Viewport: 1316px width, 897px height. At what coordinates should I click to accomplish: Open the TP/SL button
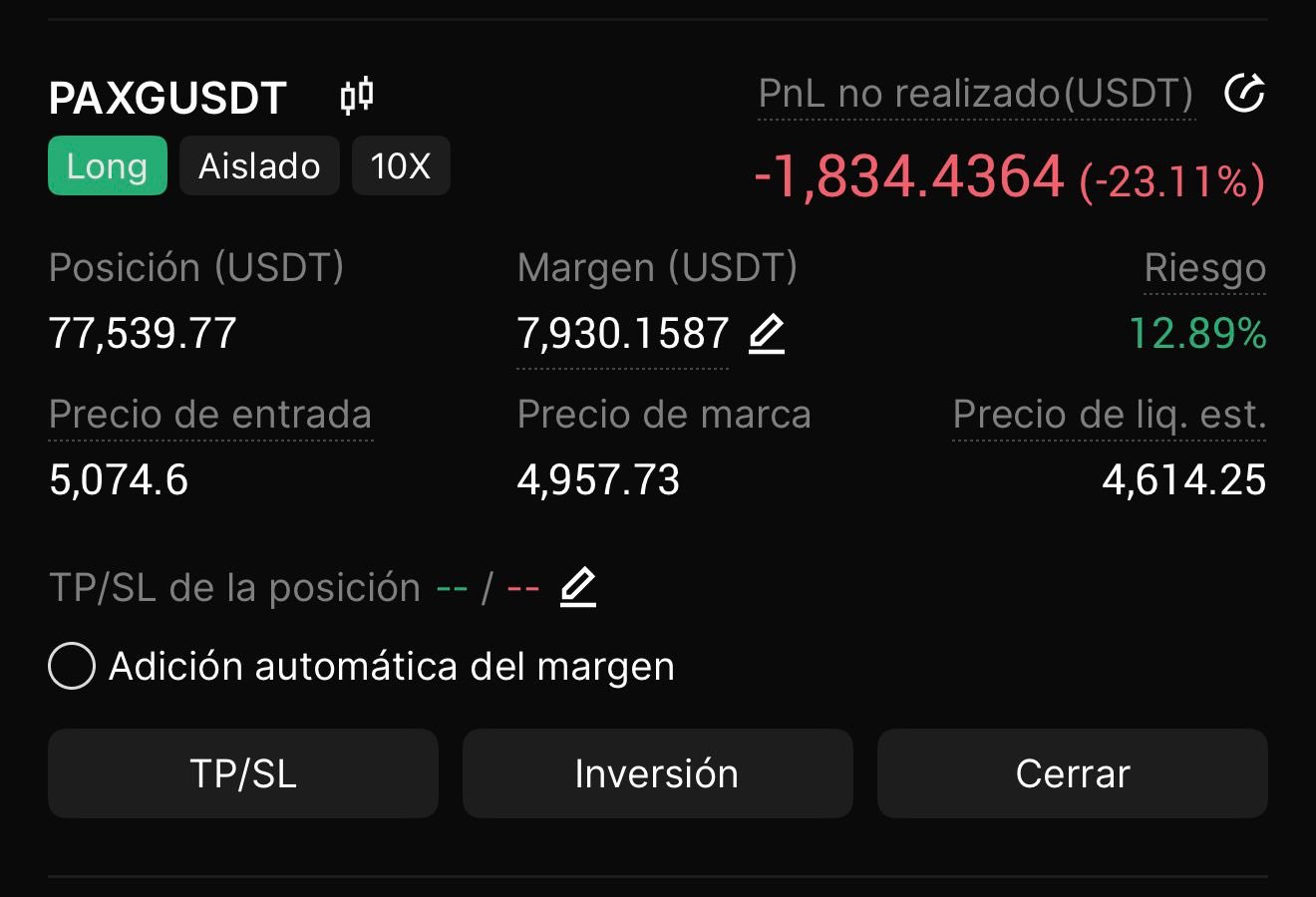(x=243, y=773)
